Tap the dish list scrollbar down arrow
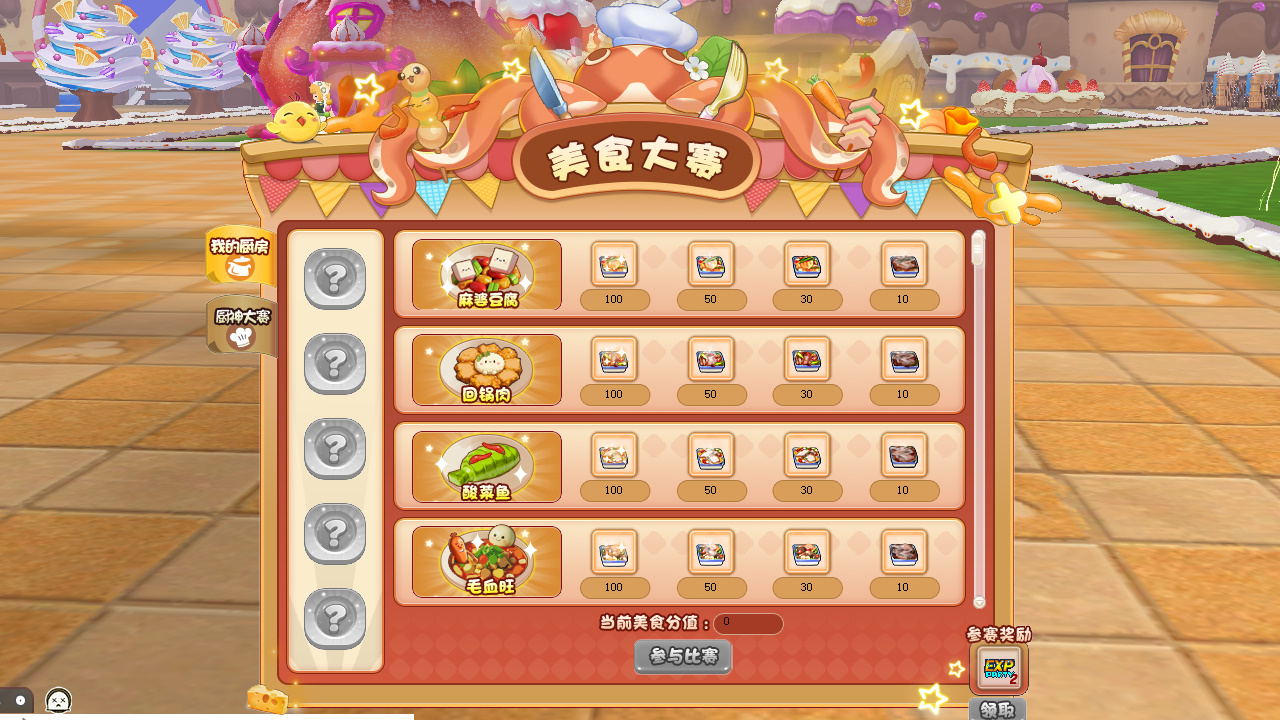Image resolution: width=1280 pixels, height=720 pixels. (x=979, y=602)
